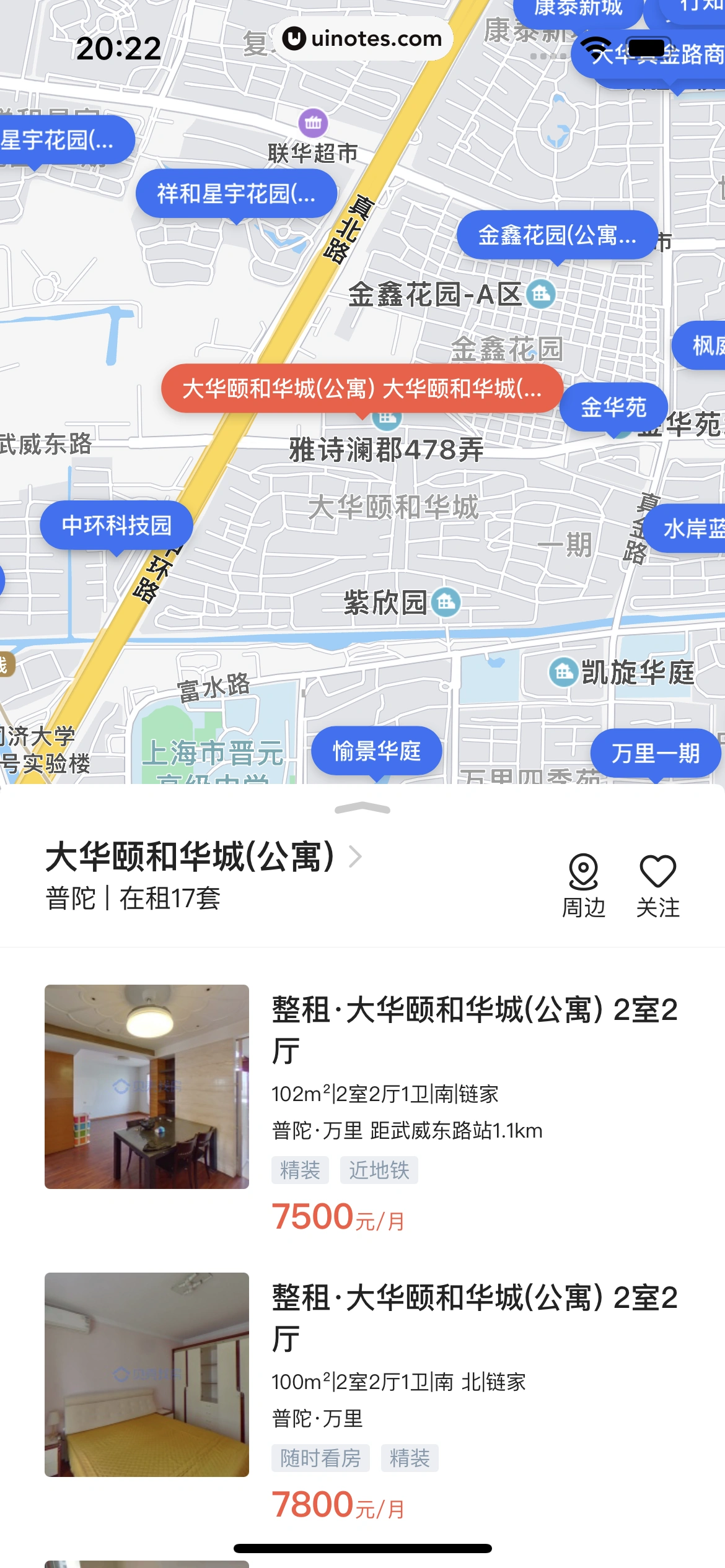Open 周边 nearby facilities
The height and width of the screenshot is (1568, 725).
pos(583,886)
